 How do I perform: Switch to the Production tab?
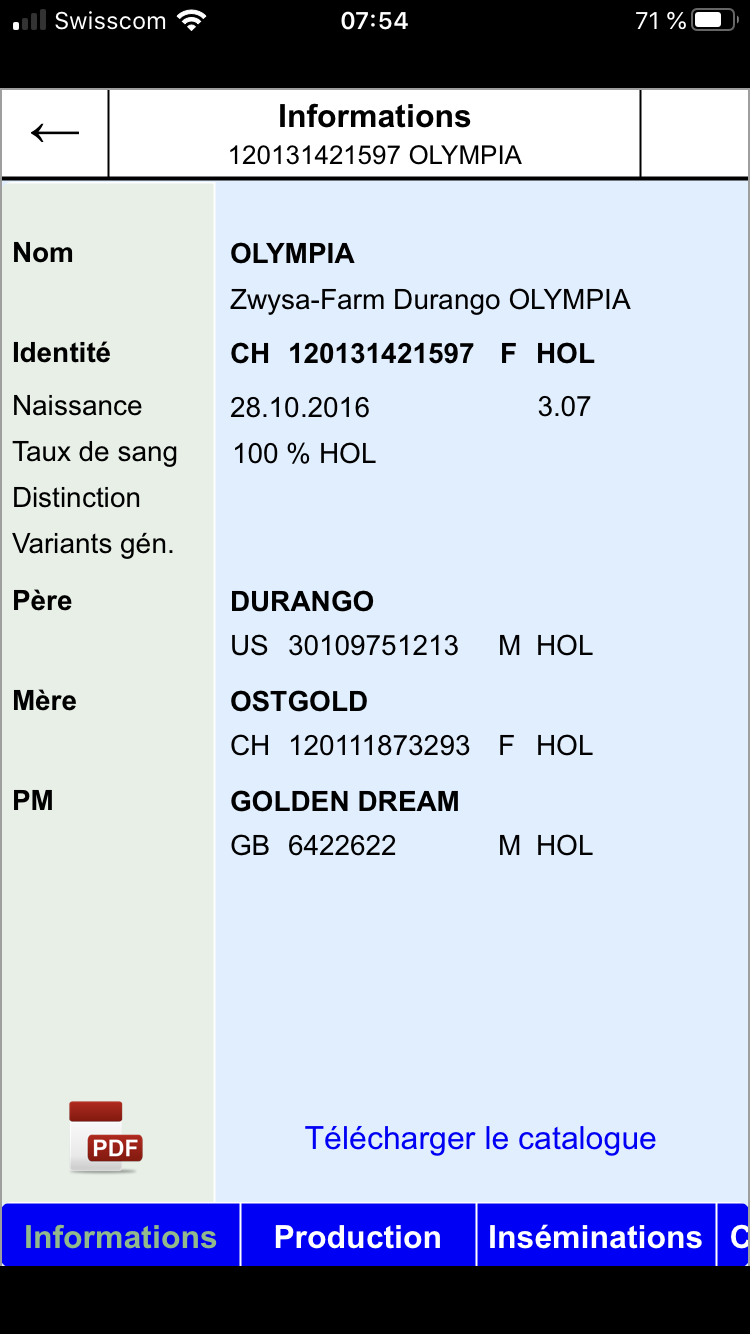(358, 1237)
